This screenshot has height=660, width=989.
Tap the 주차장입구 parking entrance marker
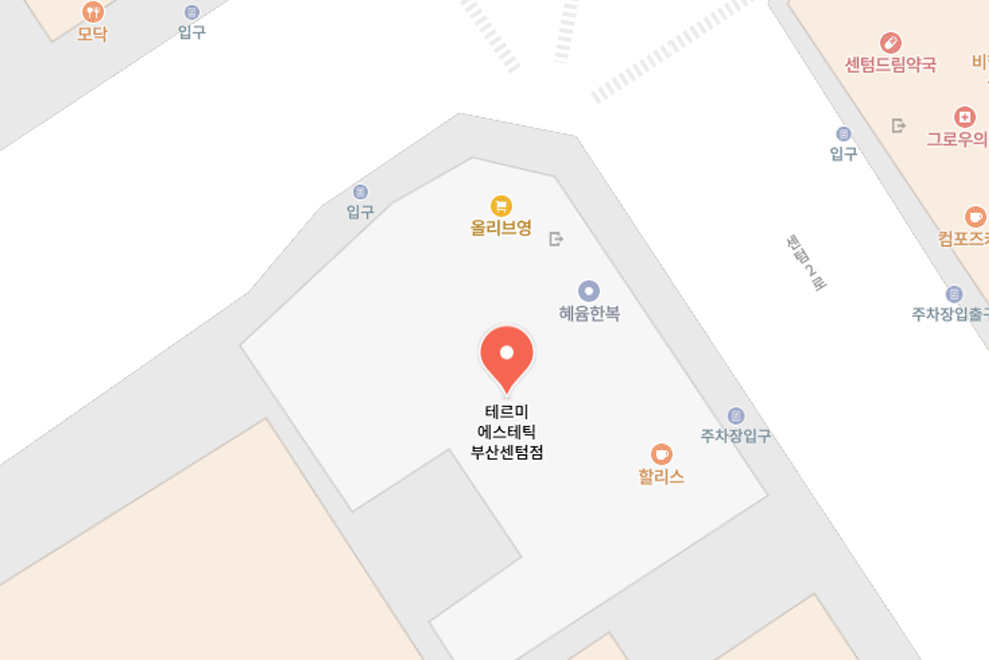tap(736, 415)
